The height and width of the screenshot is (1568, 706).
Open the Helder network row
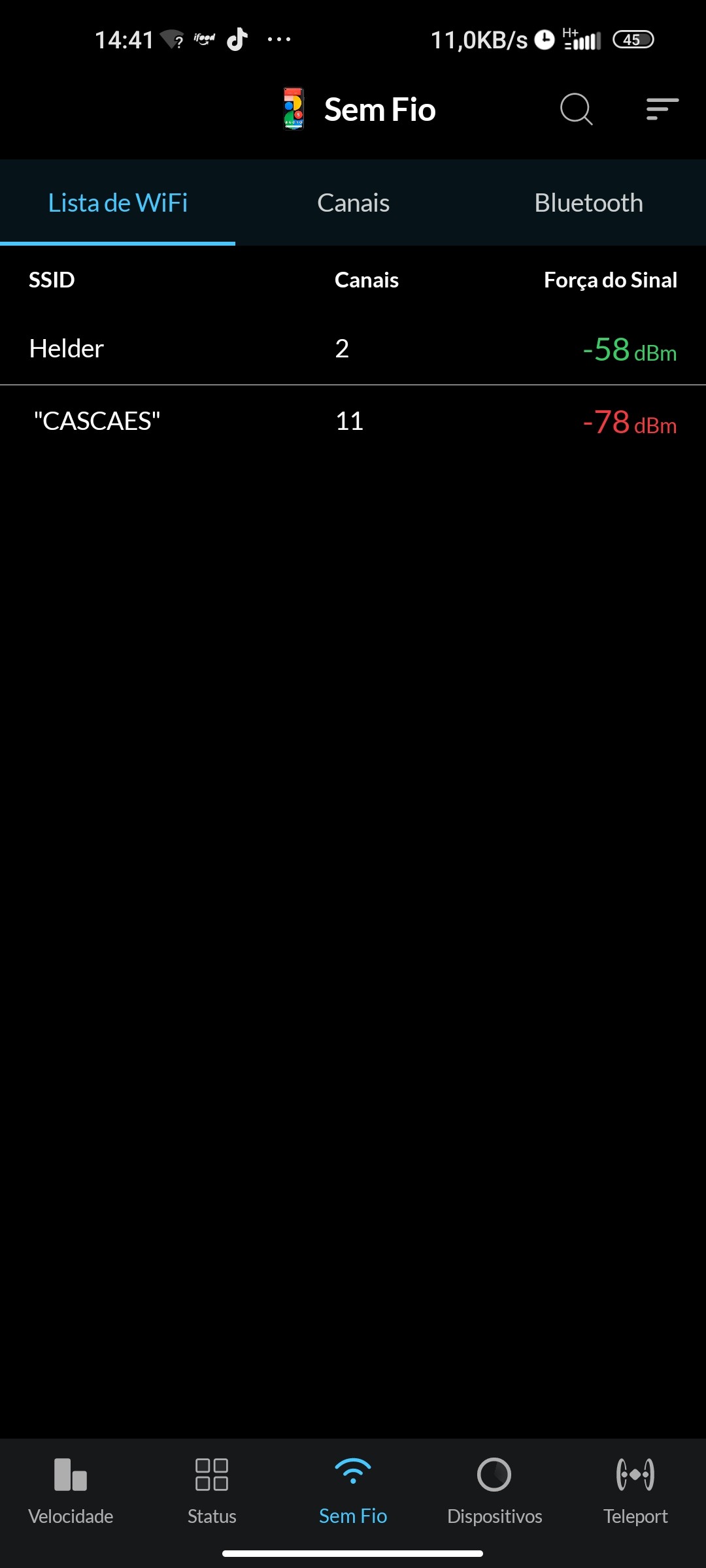coord(353,349)
